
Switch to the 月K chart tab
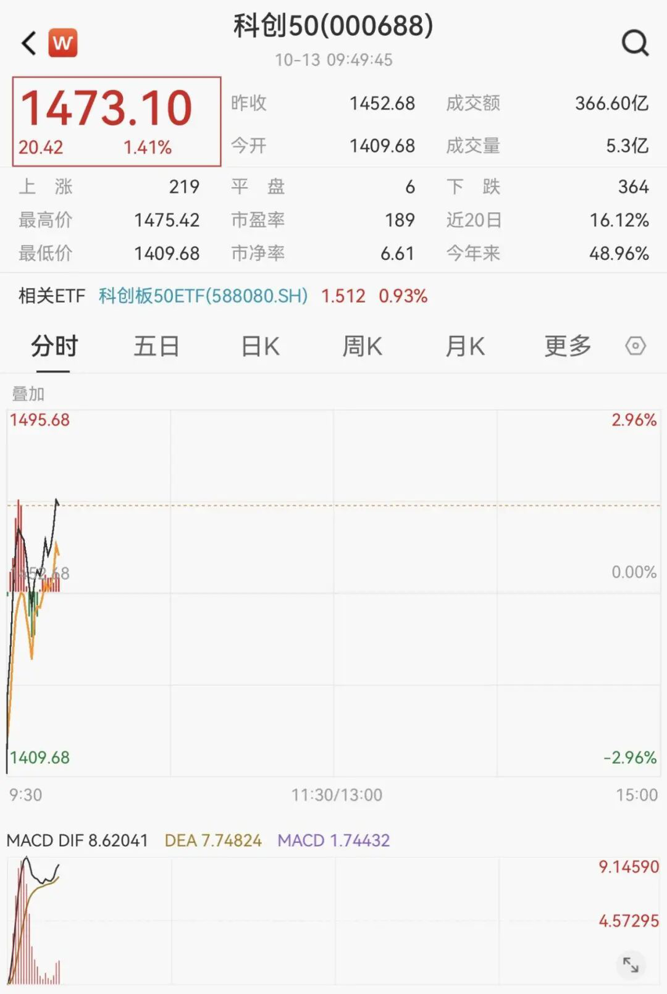click(465, 346)
